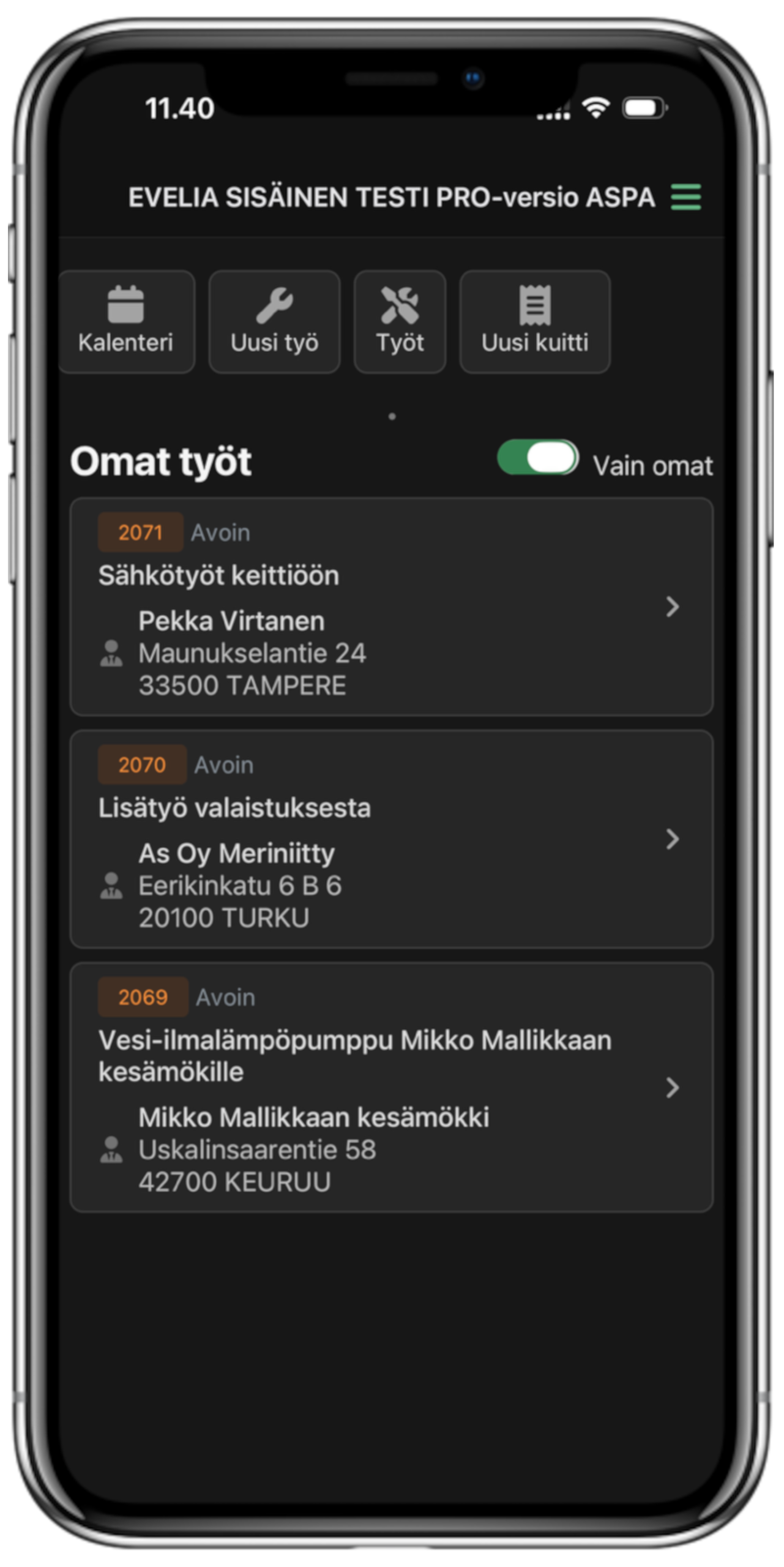Open job 2070 Lisätyö valaistuksesta
The image size is (784, 1567).
(392, 839)
